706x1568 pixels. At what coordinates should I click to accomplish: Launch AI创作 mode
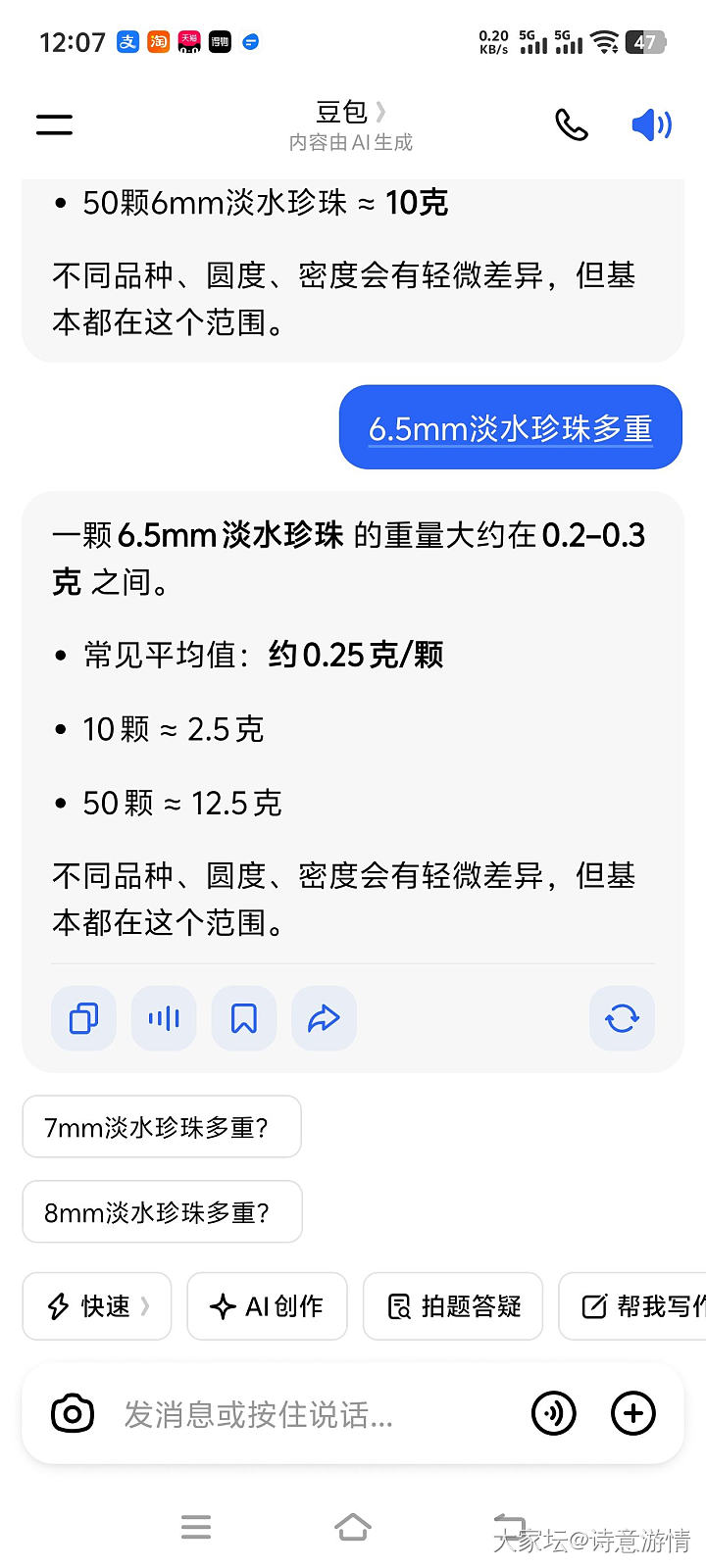pos(267,1306)
